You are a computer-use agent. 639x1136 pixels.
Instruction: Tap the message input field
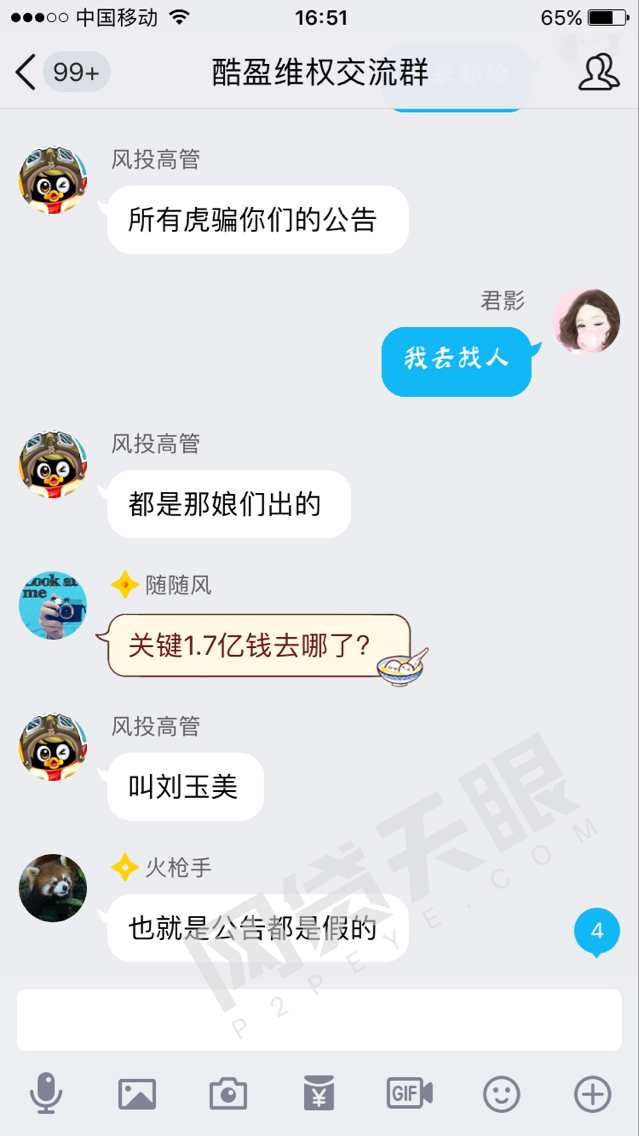click(x=319, y=1020)
